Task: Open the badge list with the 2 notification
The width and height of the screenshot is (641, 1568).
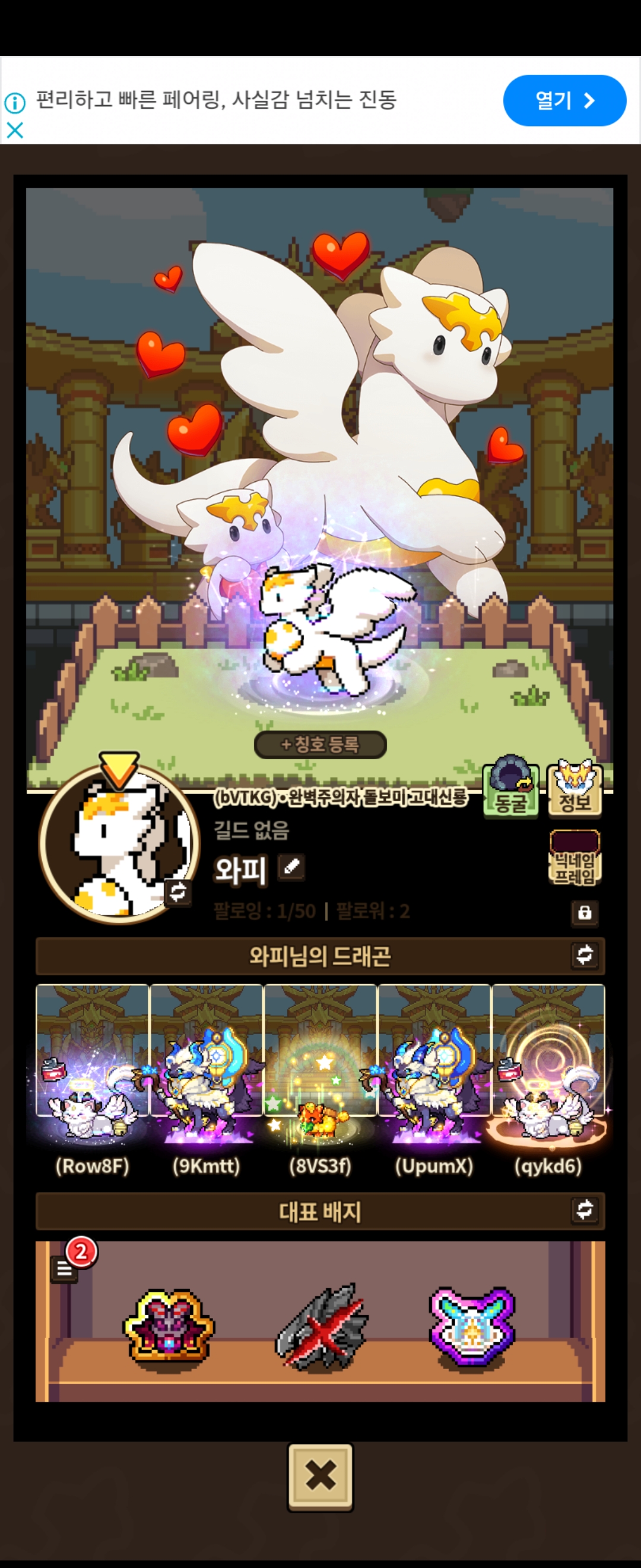Action: tap(65, 1269)
